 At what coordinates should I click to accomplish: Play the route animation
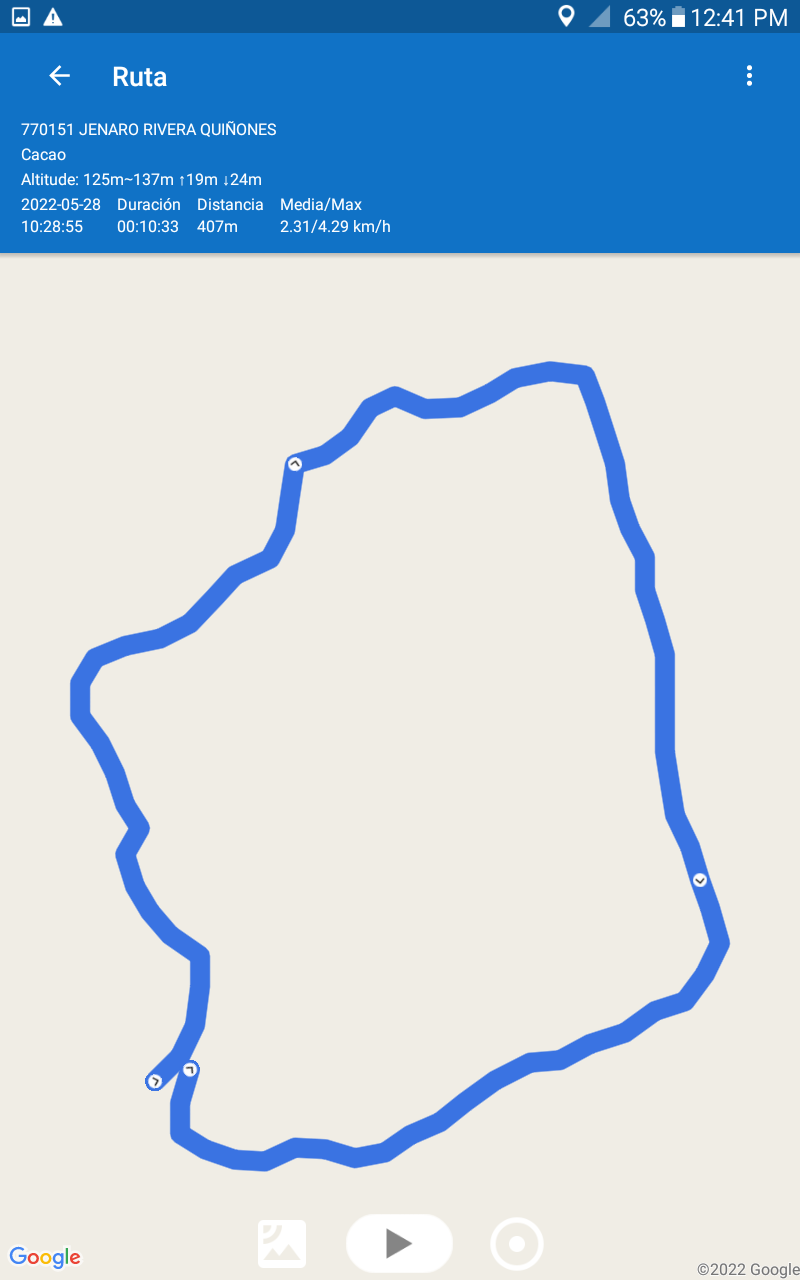coord(399,1244)
